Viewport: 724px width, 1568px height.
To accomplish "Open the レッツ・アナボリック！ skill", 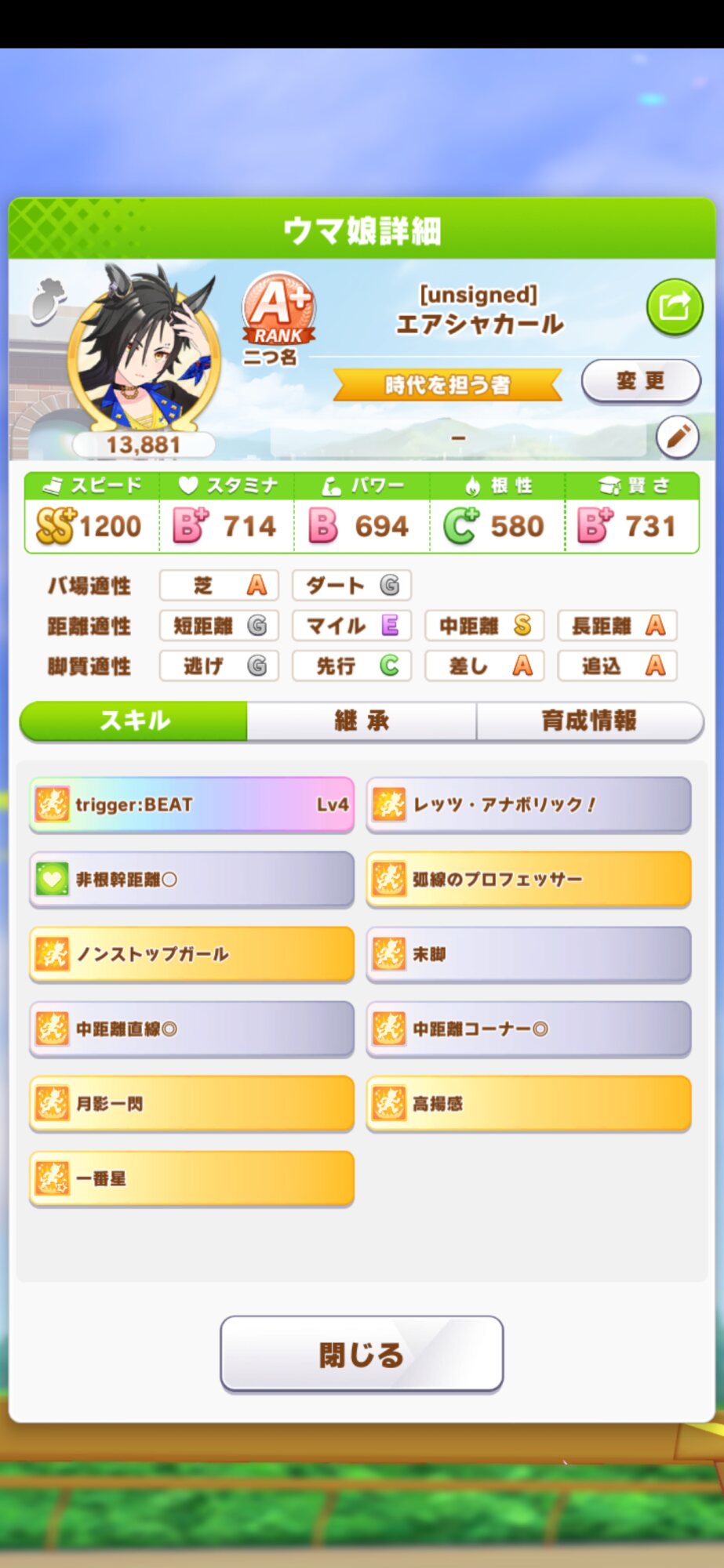I will (x=528, y=804).
